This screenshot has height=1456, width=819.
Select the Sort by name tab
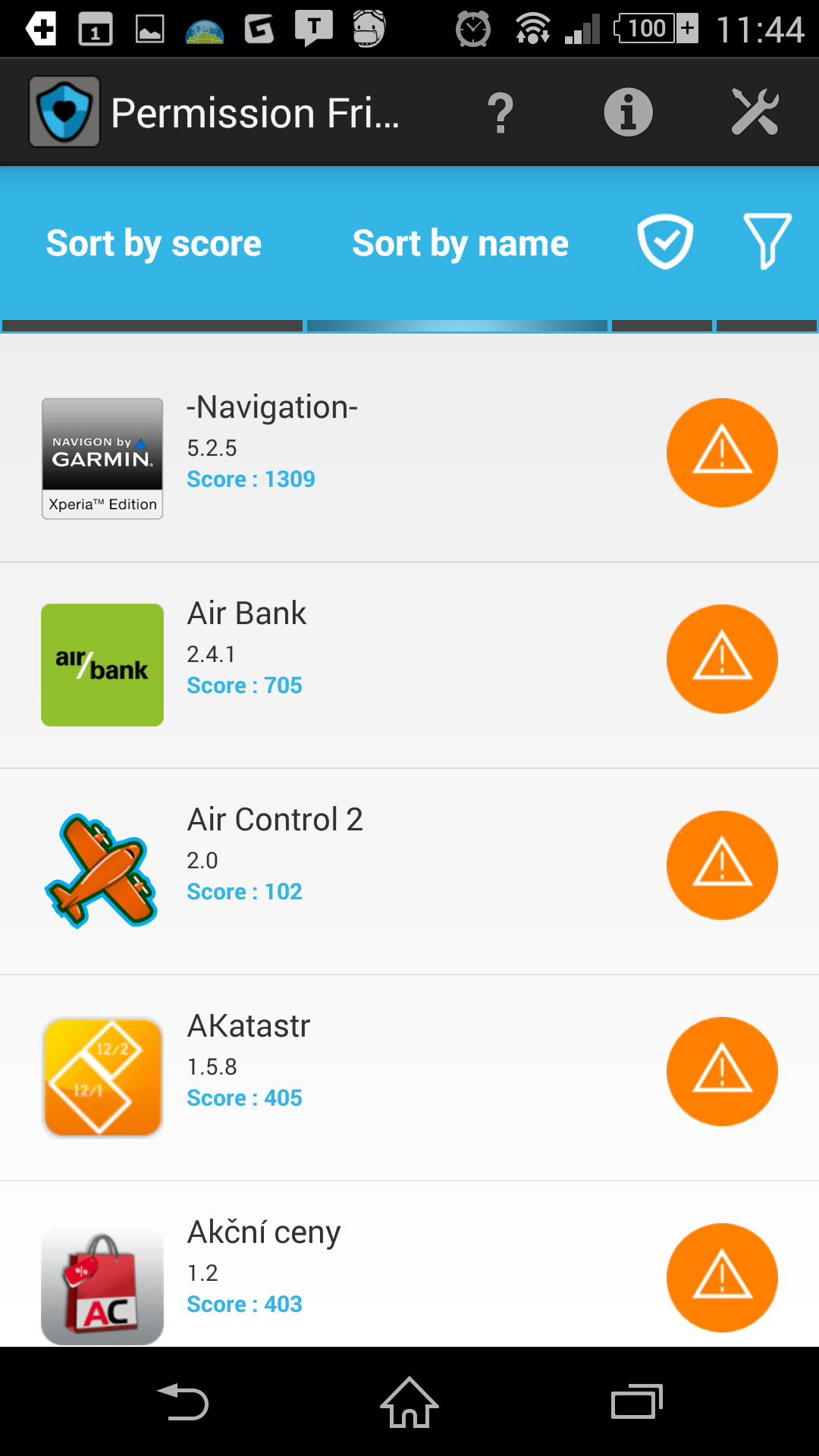pyautogui.click(x=460, y=243)
